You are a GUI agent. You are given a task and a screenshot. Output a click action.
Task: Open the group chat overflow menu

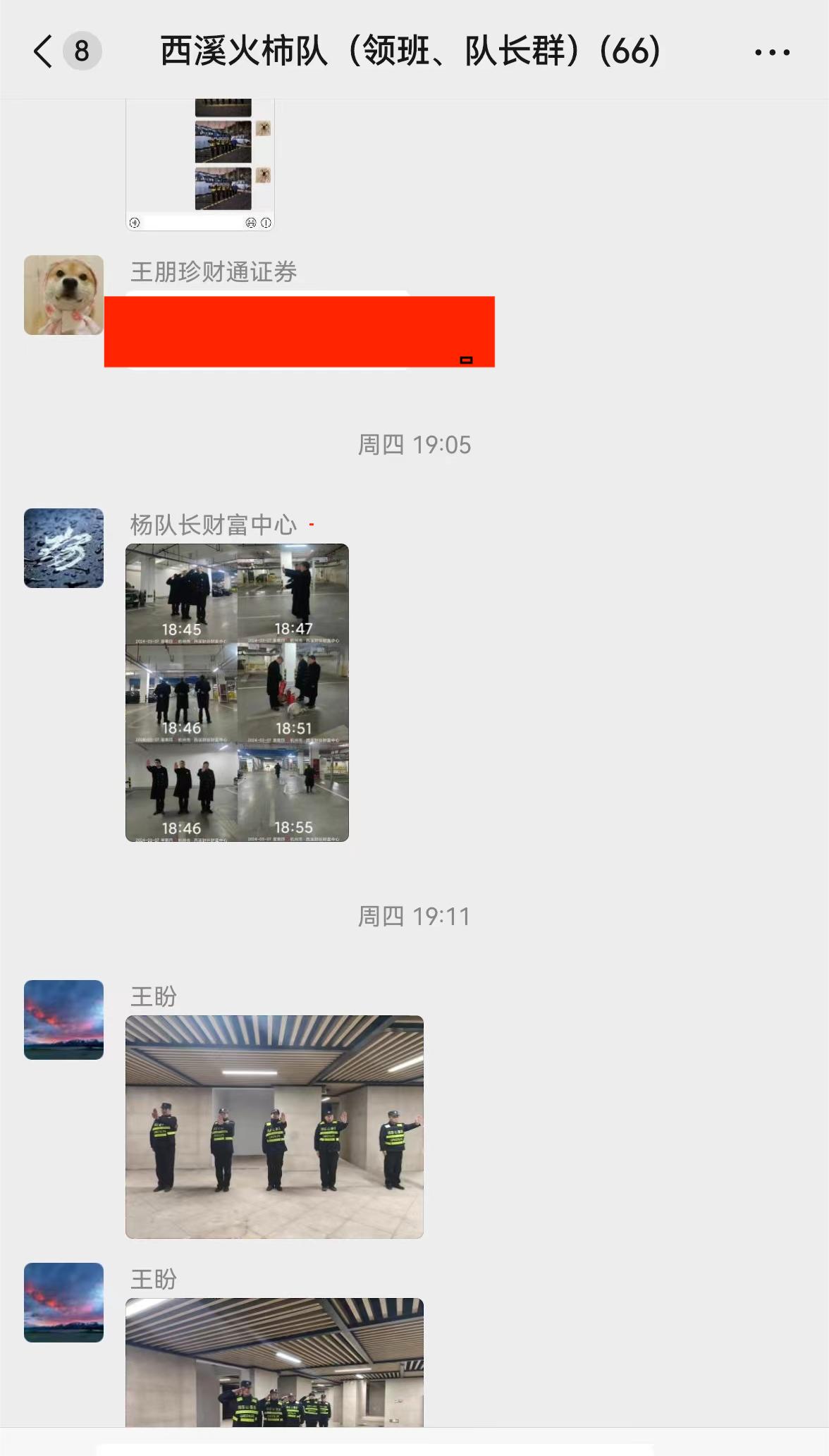point(772,51)
